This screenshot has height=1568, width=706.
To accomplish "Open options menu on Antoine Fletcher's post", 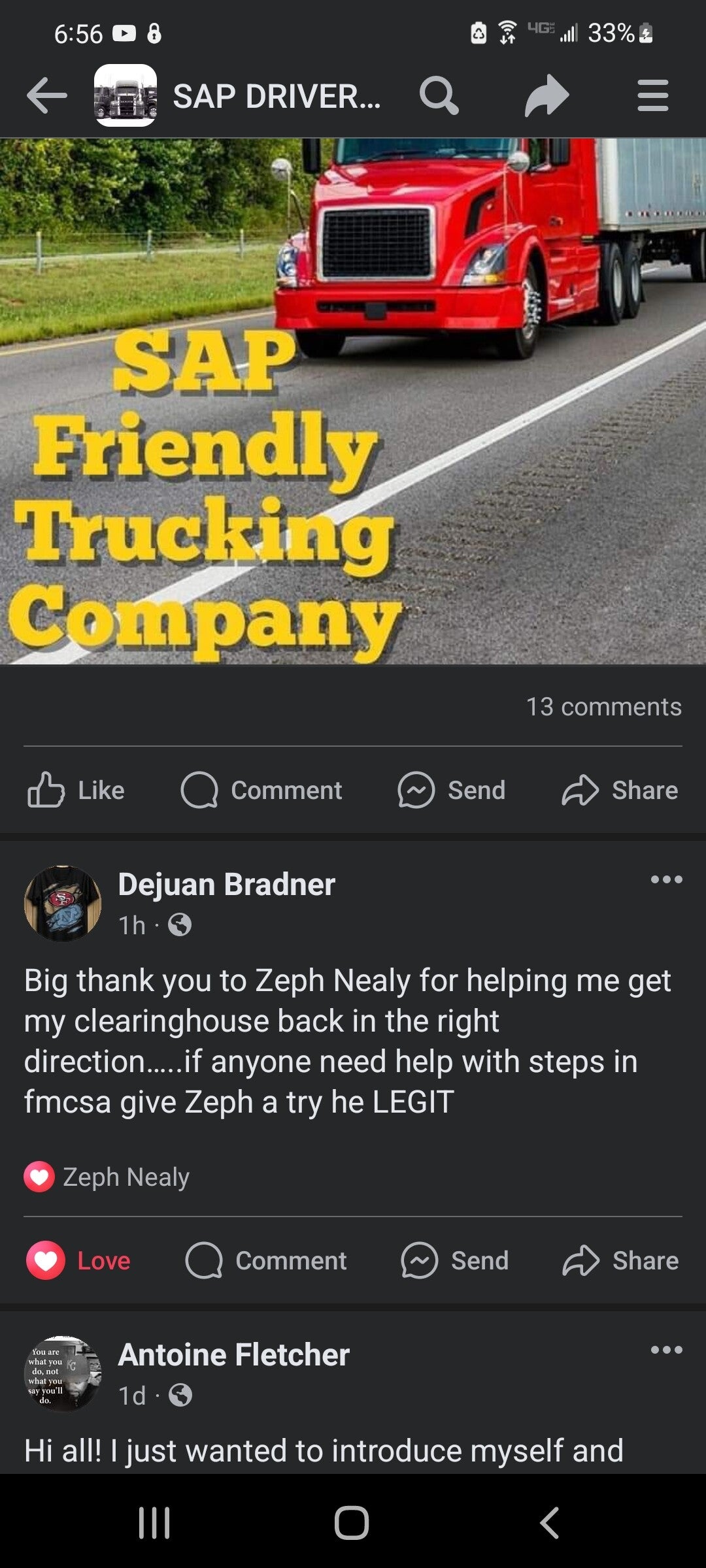I will [x=666, y=1350].
